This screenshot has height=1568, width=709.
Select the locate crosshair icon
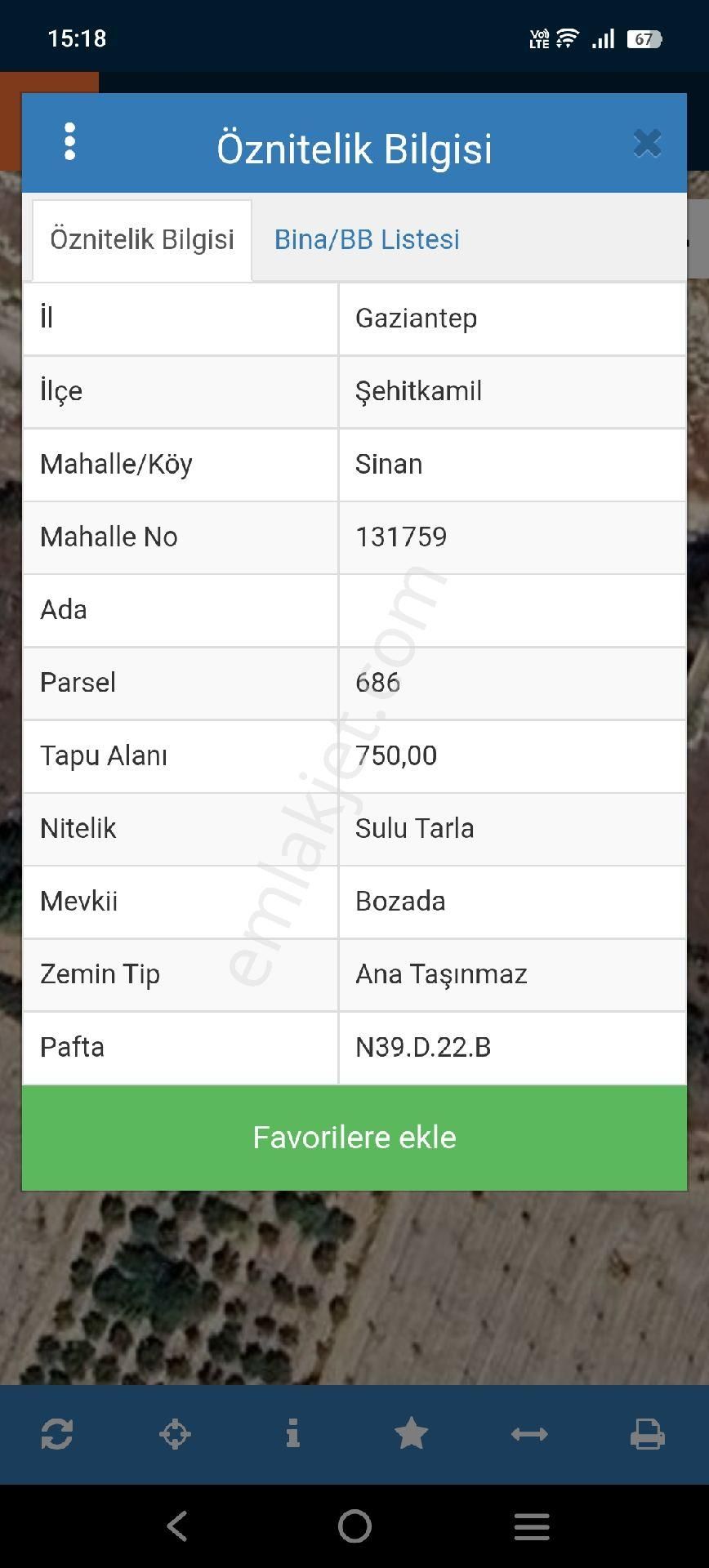point(176,1434)
